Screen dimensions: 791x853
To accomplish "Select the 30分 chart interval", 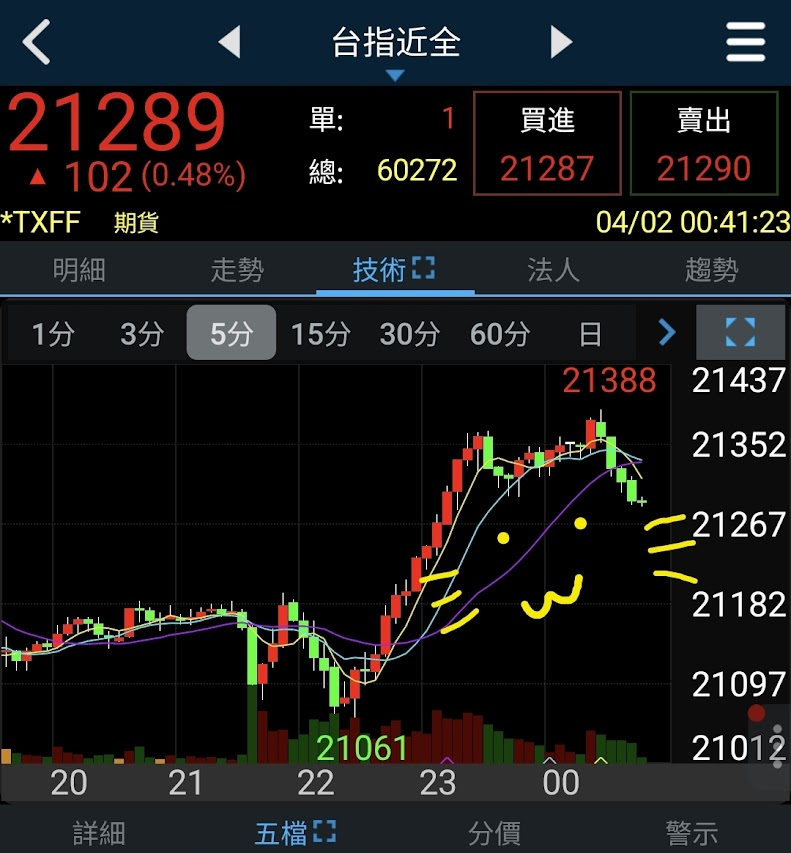I will tap(409, 333).
